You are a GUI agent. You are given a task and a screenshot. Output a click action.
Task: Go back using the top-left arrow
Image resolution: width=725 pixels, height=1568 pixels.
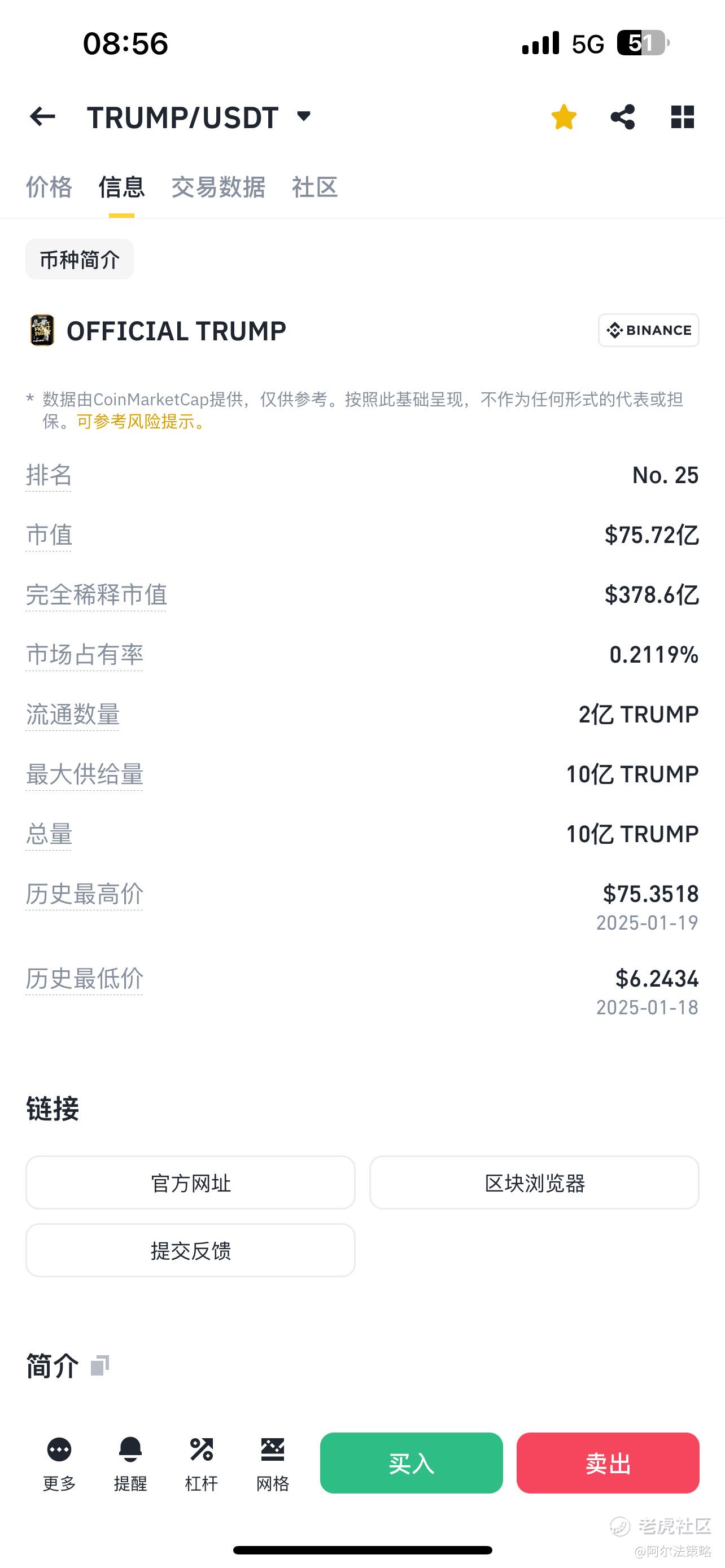(42, 117)
